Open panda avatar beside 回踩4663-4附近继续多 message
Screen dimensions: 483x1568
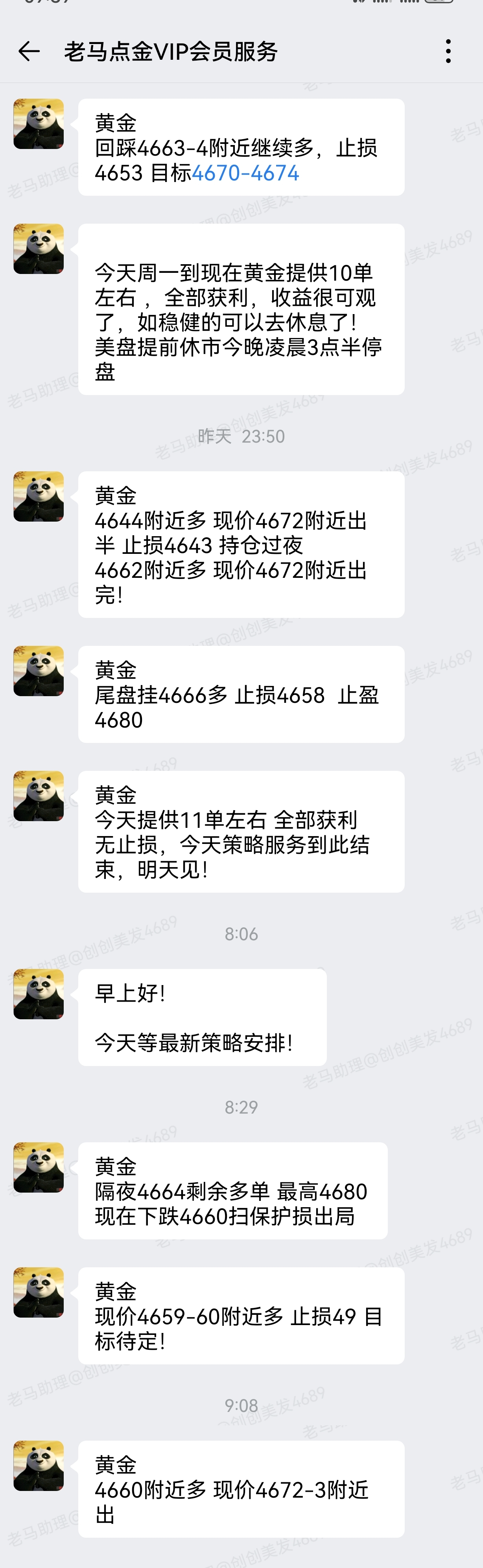(x=39, y=123)
